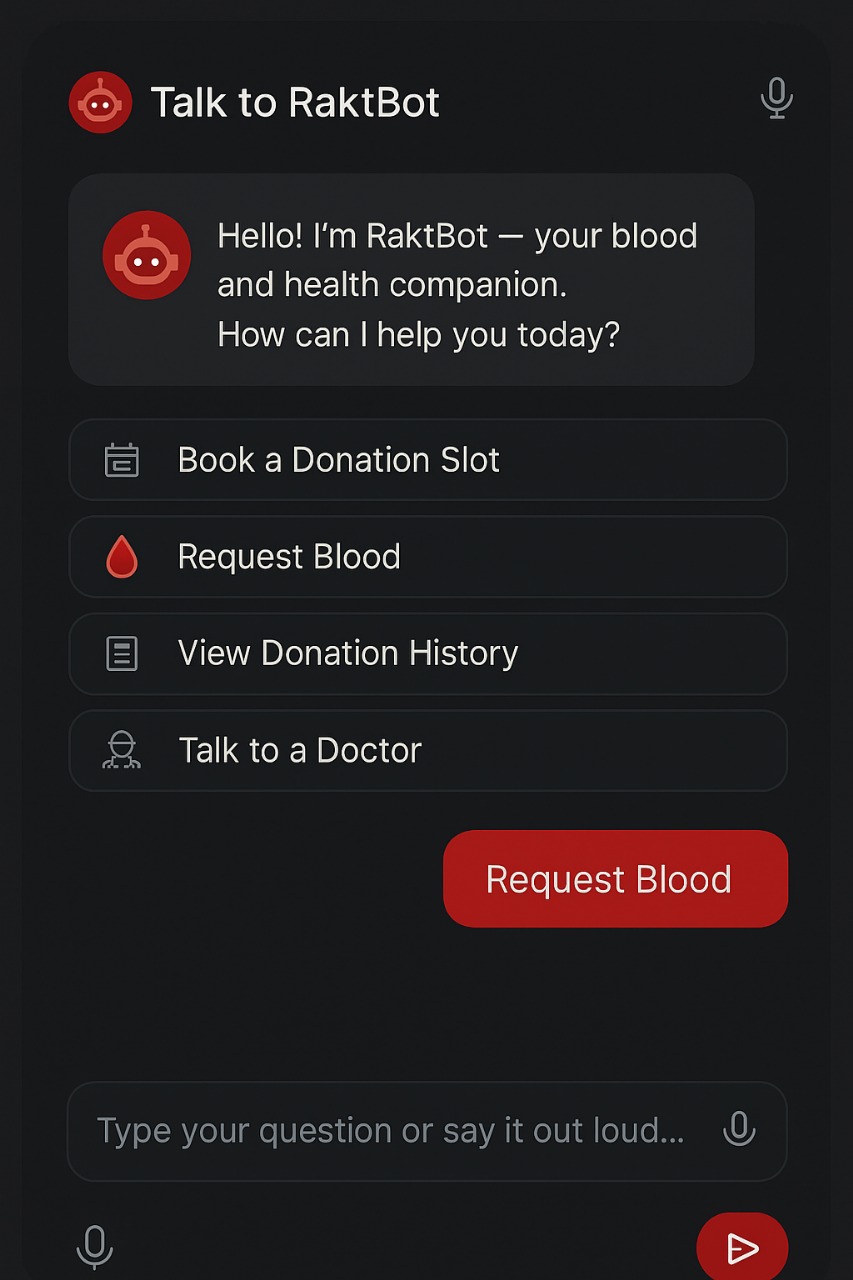Start Talk to a Doctor
This screenshot has height=1280, width=853.
[427, 751]
